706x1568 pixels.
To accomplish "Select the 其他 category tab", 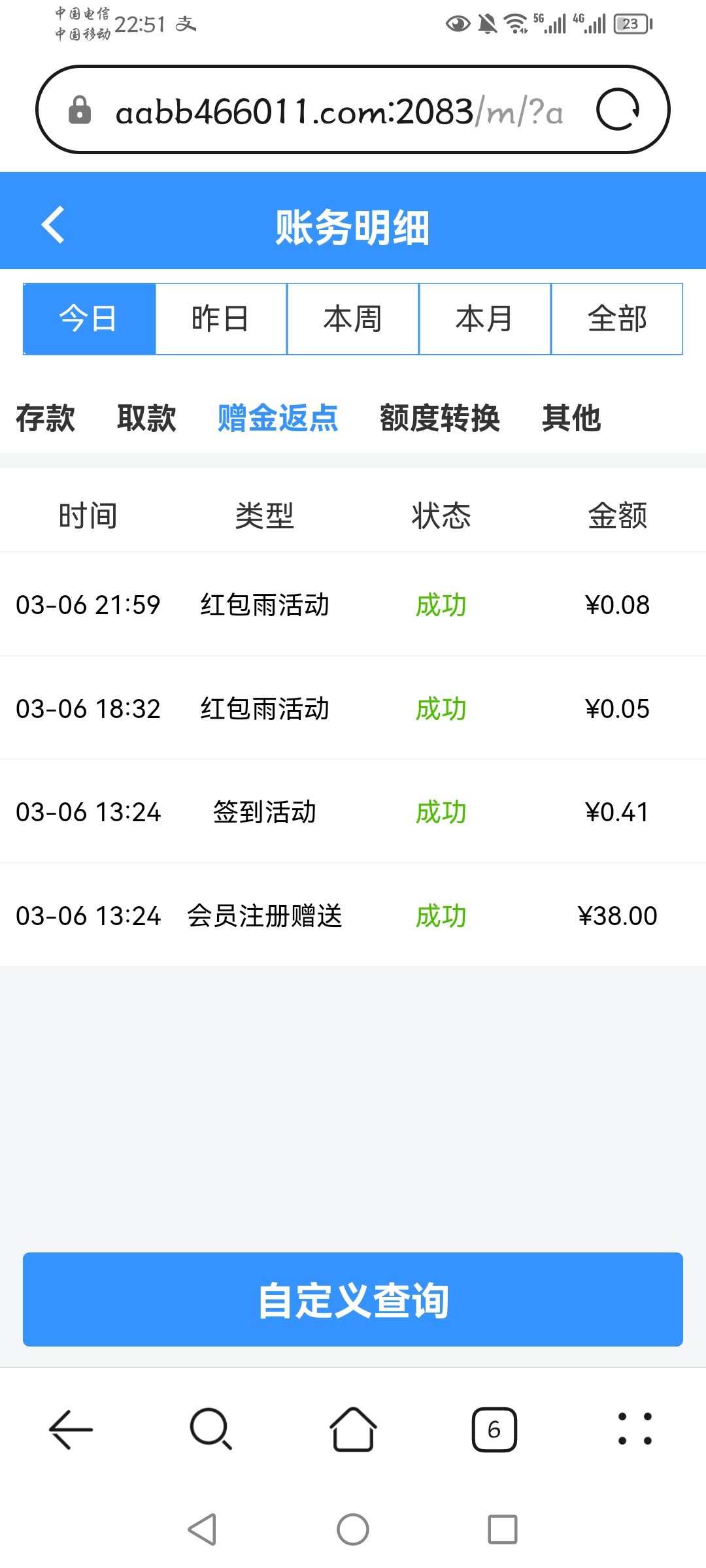I will [571, 419].
